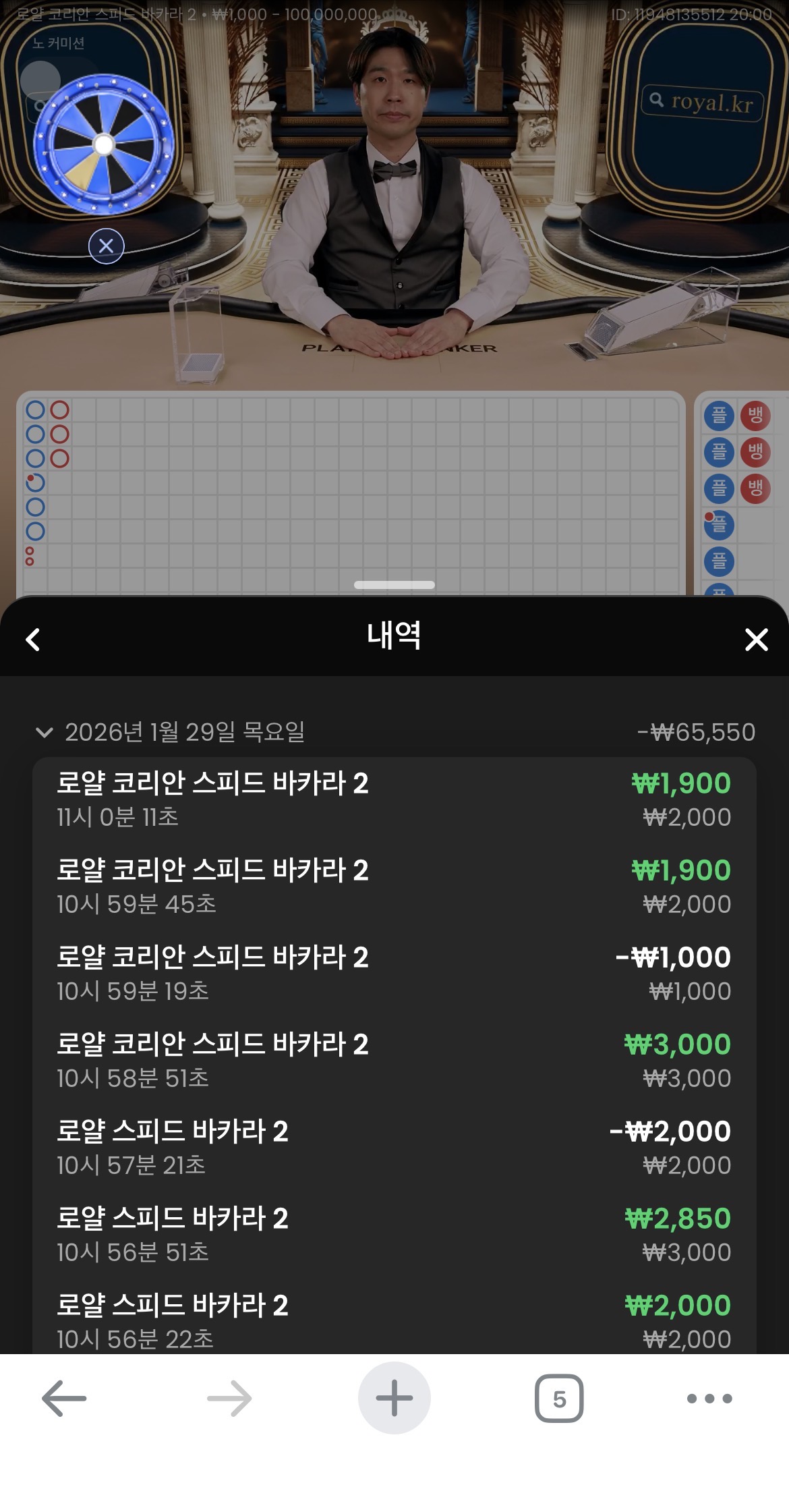Open the 10시 56분 22초 game record
789x1512 pixels.
(x=394, y=1319)
